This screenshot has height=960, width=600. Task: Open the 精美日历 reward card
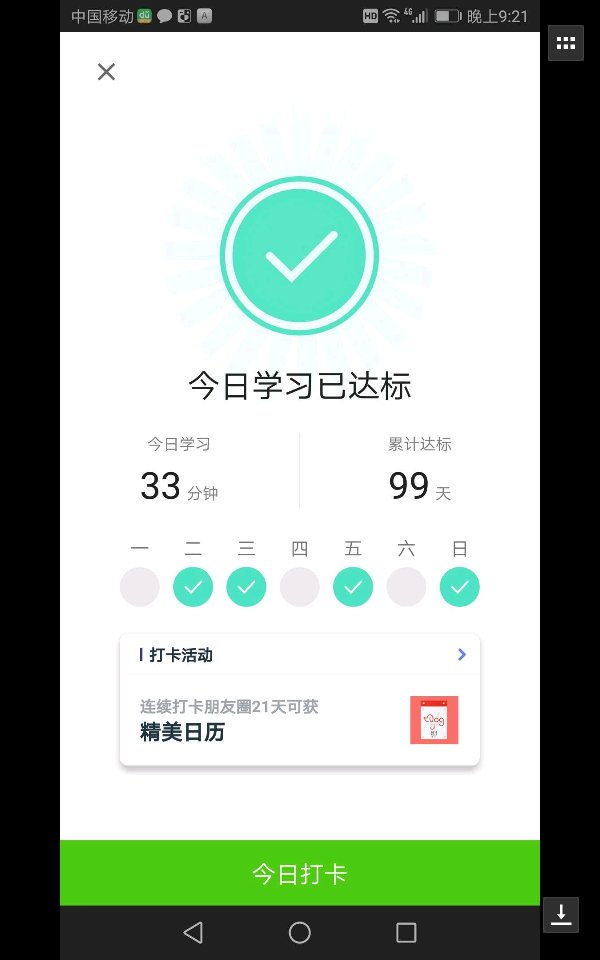click(x=299, y=719)
